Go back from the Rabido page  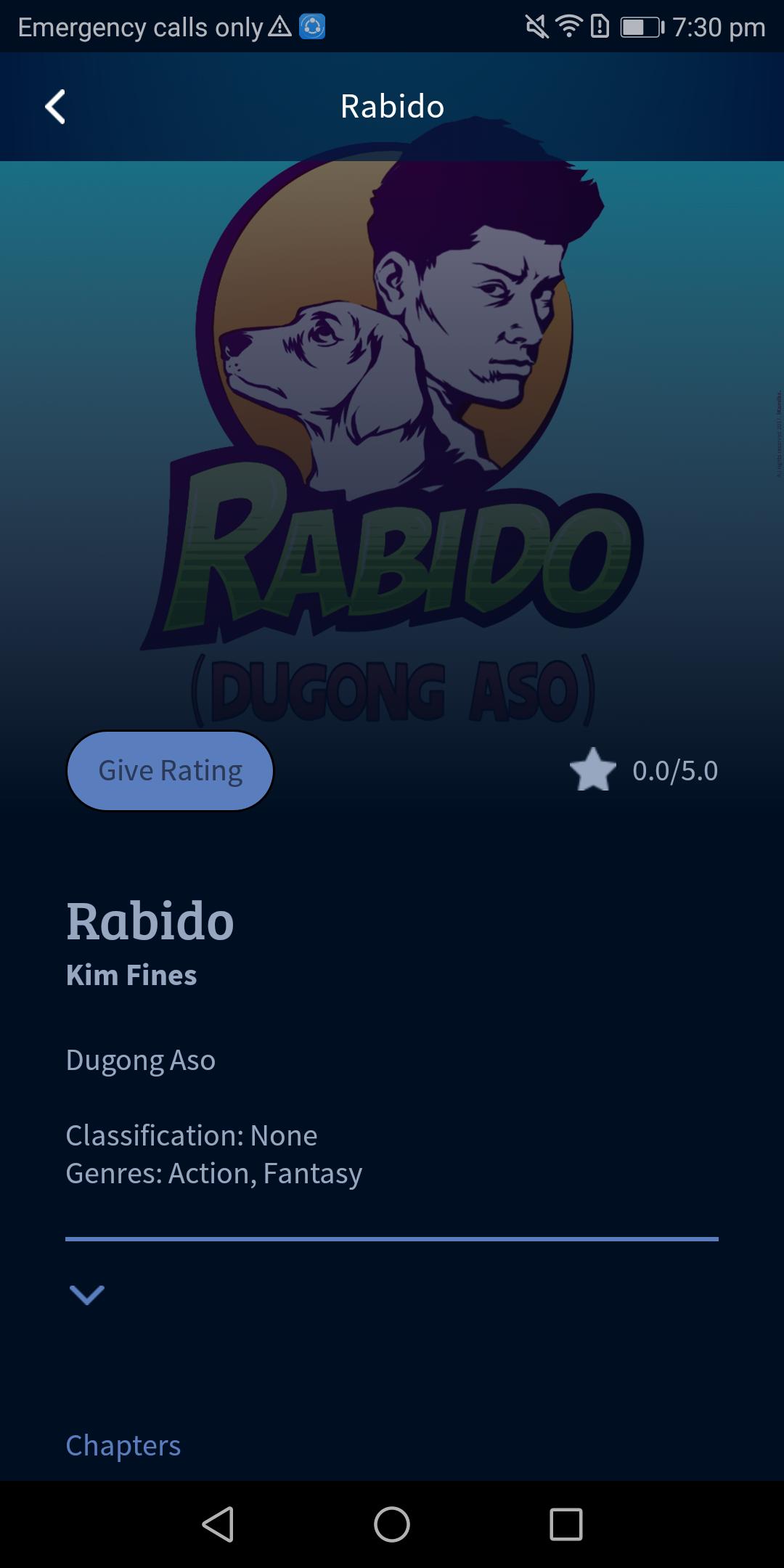(x=56, y=107)
